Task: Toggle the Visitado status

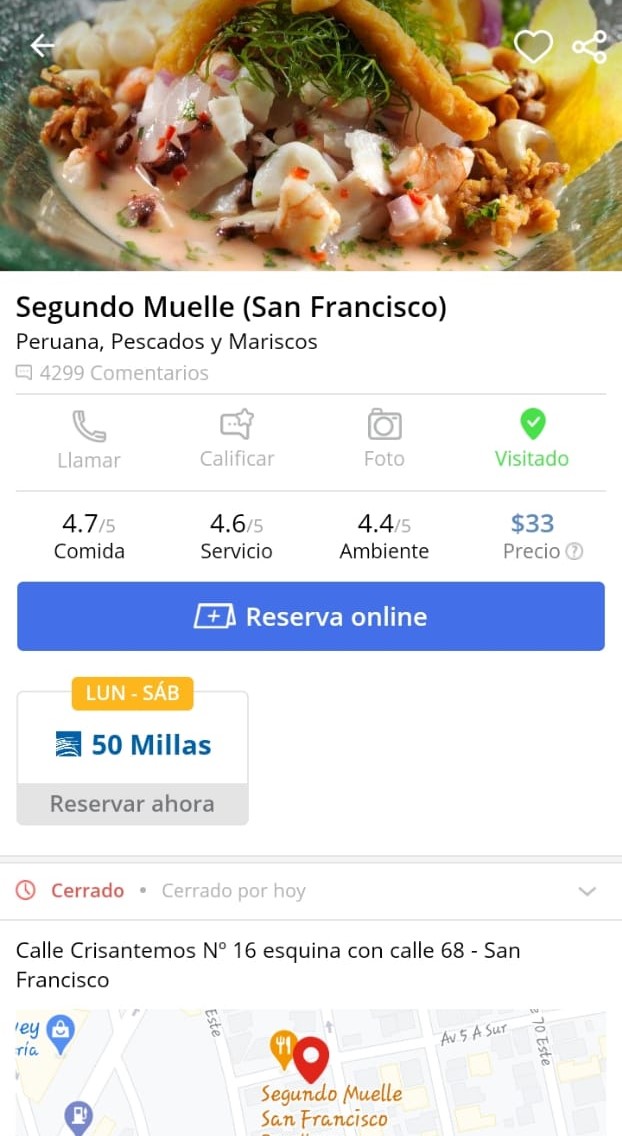Action: tap(532, 441)
